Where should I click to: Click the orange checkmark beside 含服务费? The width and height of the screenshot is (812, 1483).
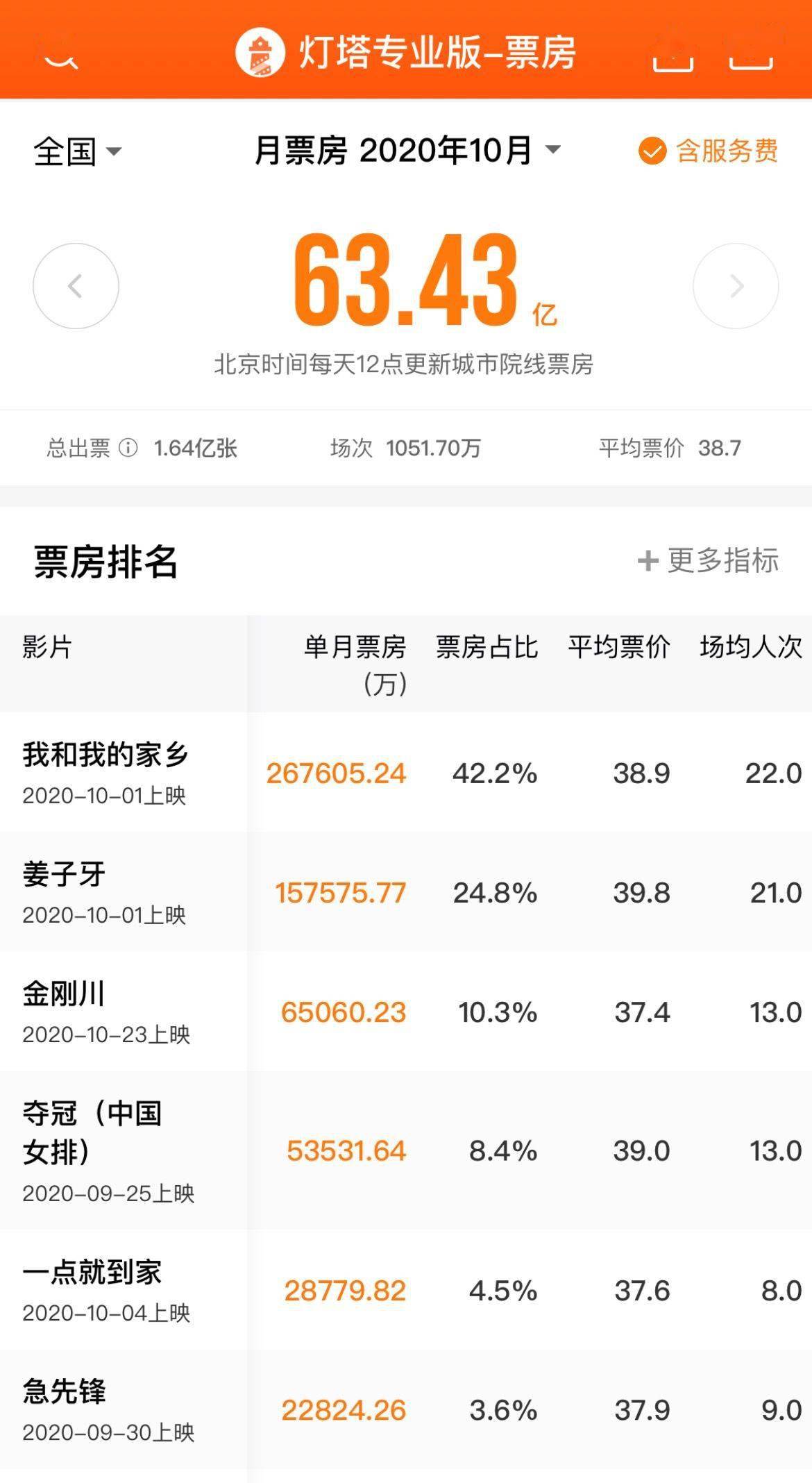[x=652, y=151]
